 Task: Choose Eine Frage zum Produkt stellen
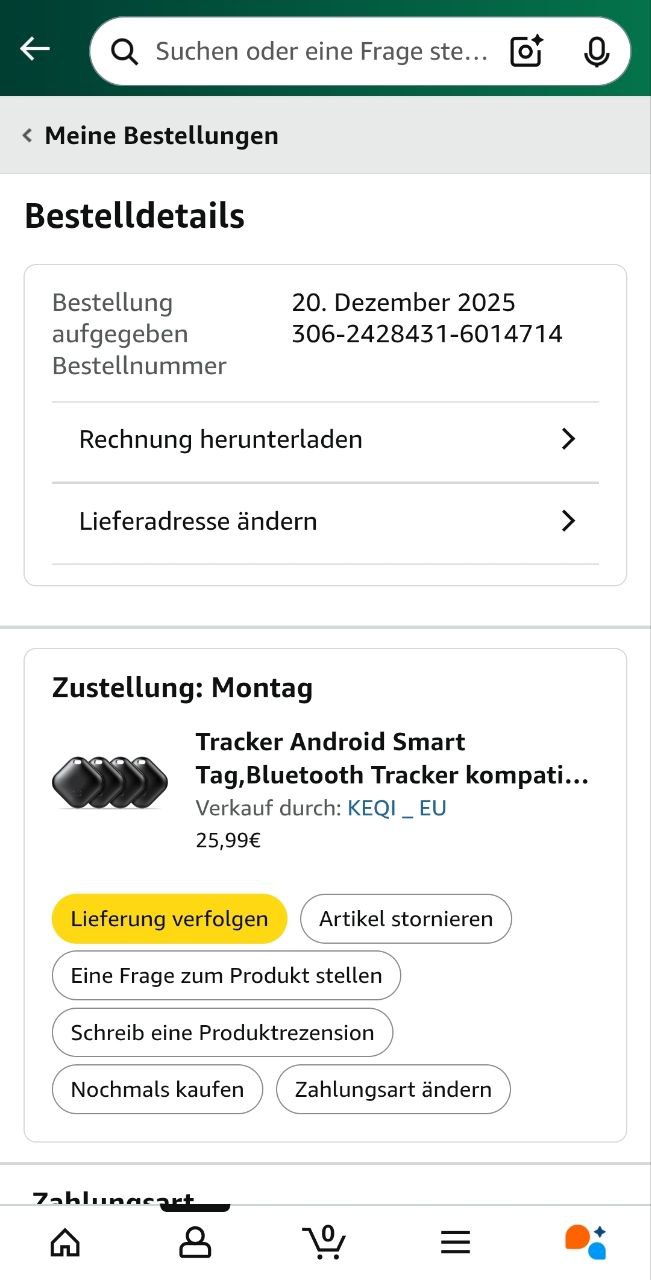[x=226, y=976]
